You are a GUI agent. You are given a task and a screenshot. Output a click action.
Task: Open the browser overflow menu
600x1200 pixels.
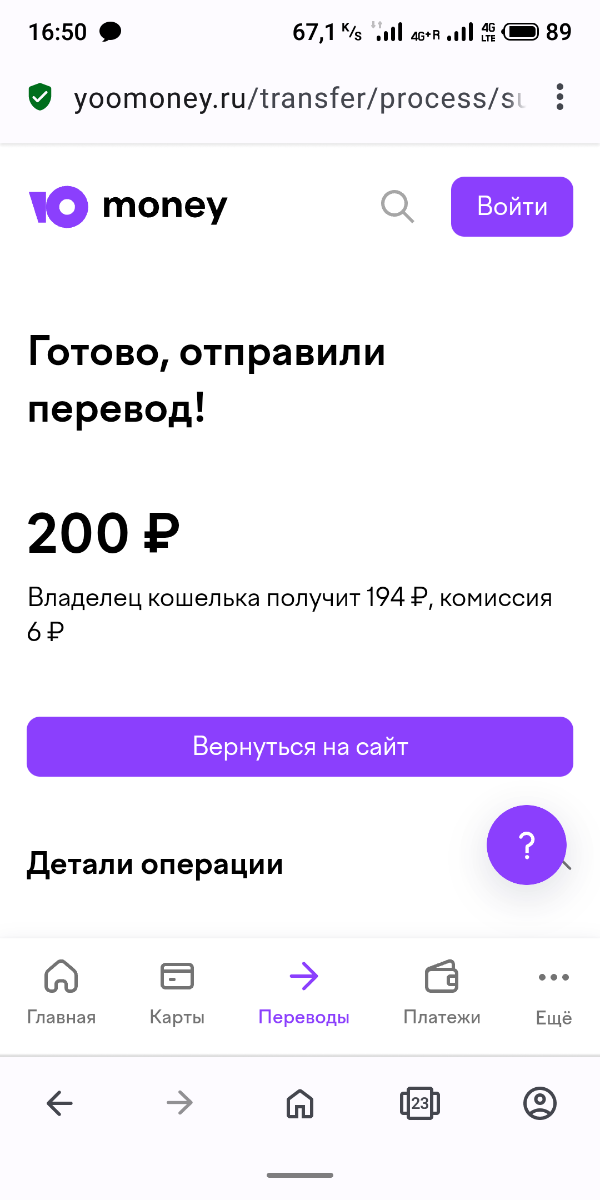tap(560, 97)
